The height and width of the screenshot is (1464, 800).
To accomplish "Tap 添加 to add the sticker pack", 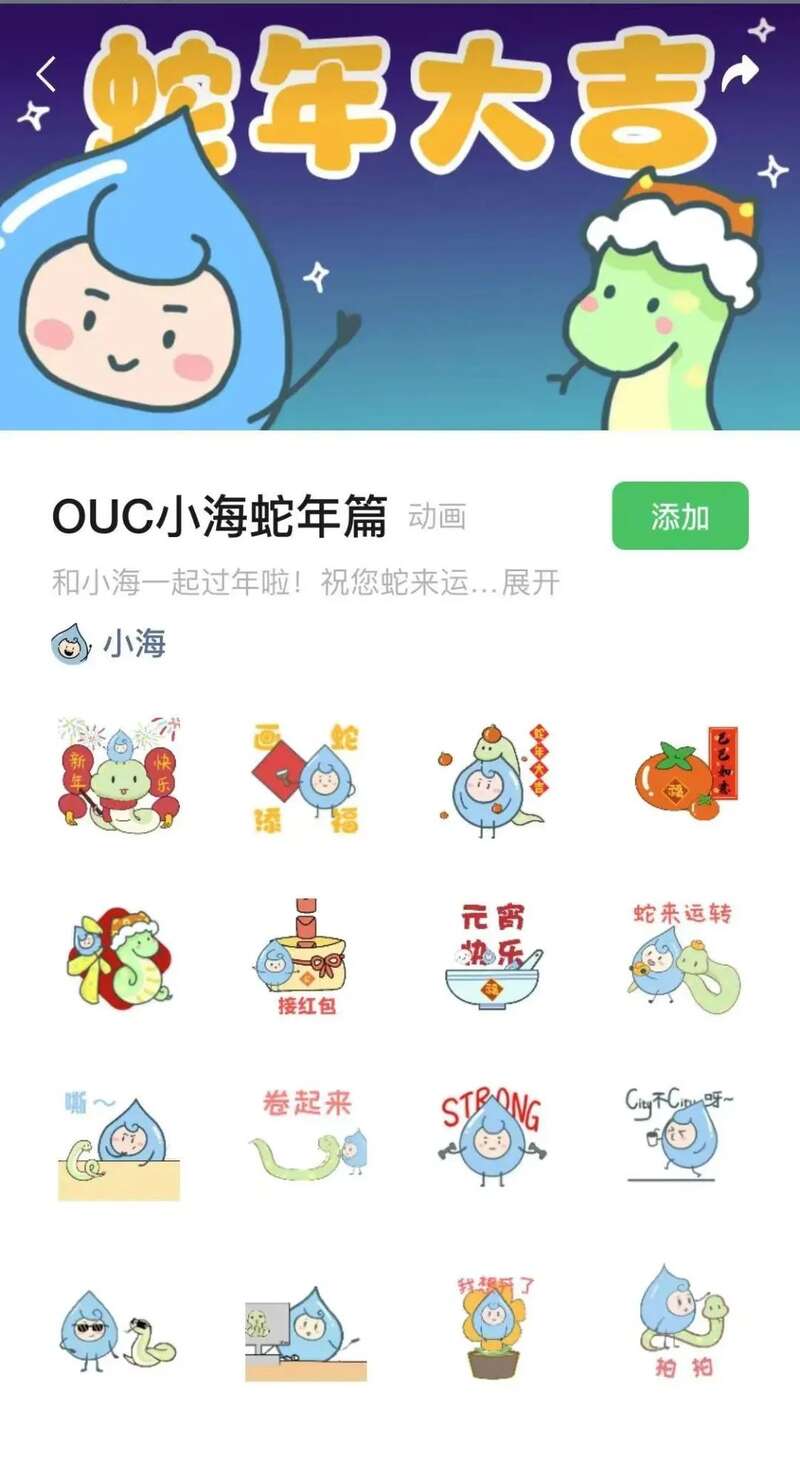I will tap(680, 516).
